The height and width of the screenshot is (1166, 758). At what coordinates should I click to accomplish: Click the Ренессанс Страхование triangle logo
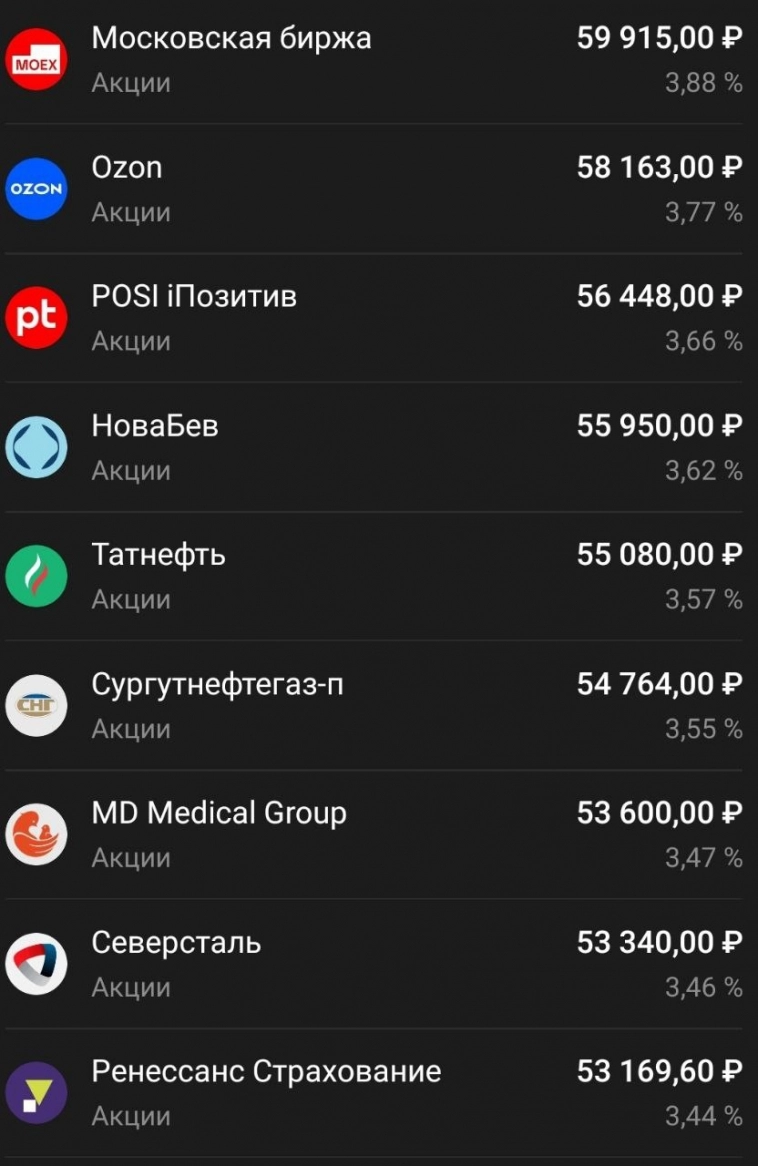point(36,1092)
